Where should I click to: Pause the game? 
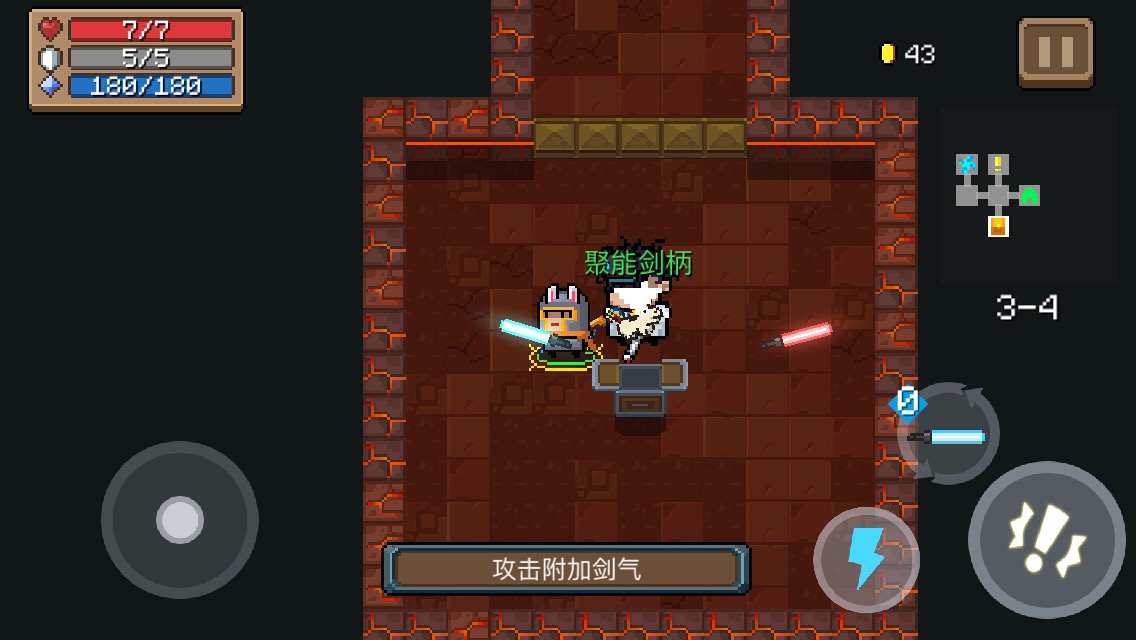coord(1056,52)
